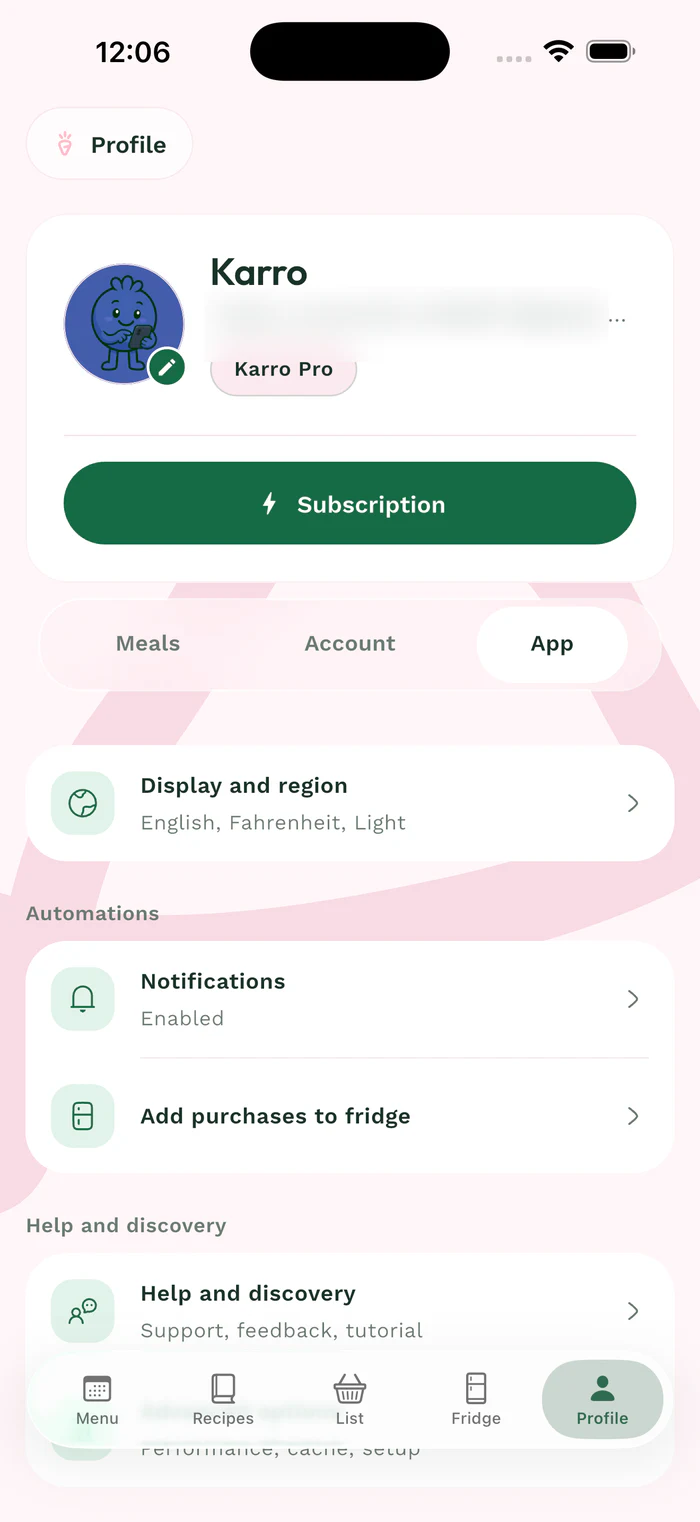Tap the Profile tab in the bottom bar
The height and width of the screenshot is (1522, 700).
pyautogui.click(x=602, y=1400)
